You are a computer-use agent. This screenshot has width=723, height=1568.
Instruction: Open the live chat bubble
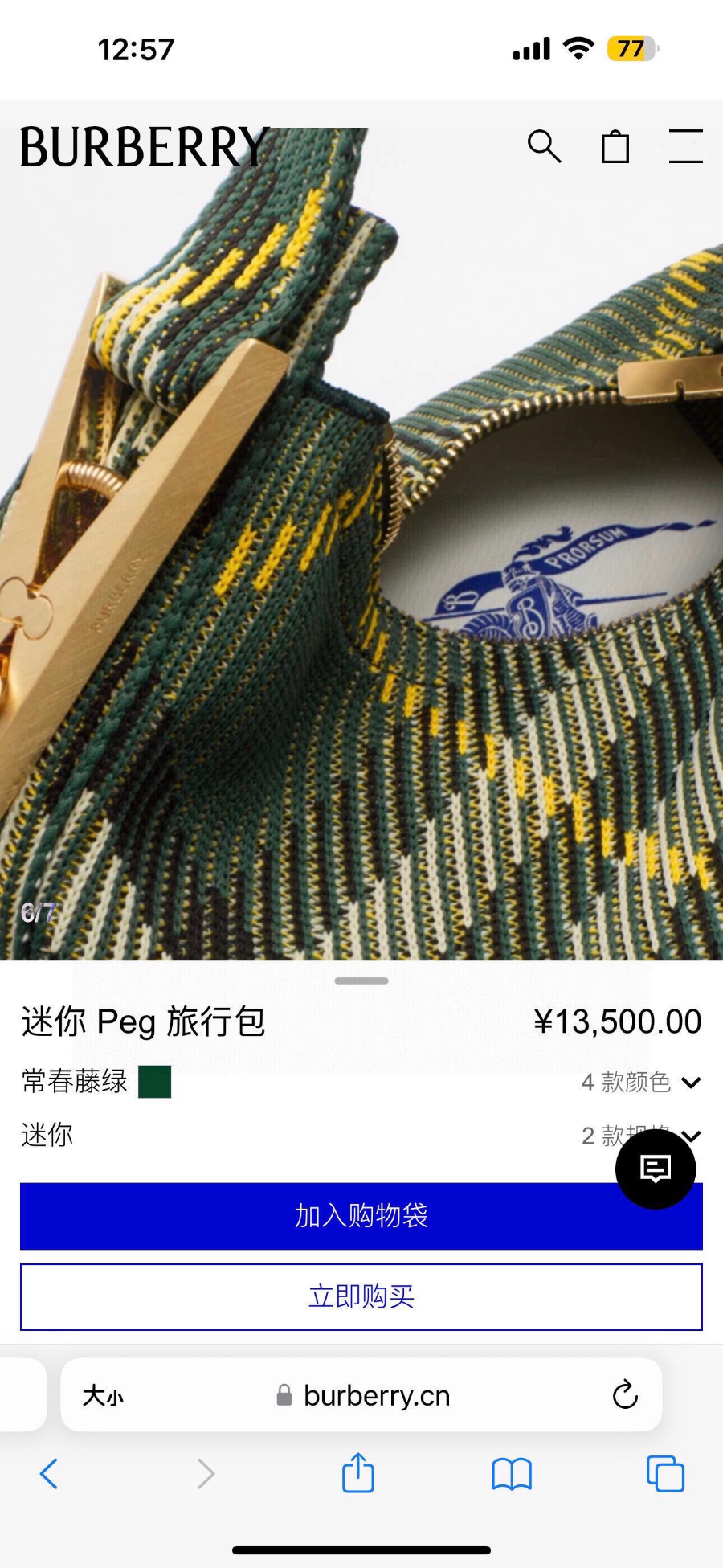[656, 1169]
